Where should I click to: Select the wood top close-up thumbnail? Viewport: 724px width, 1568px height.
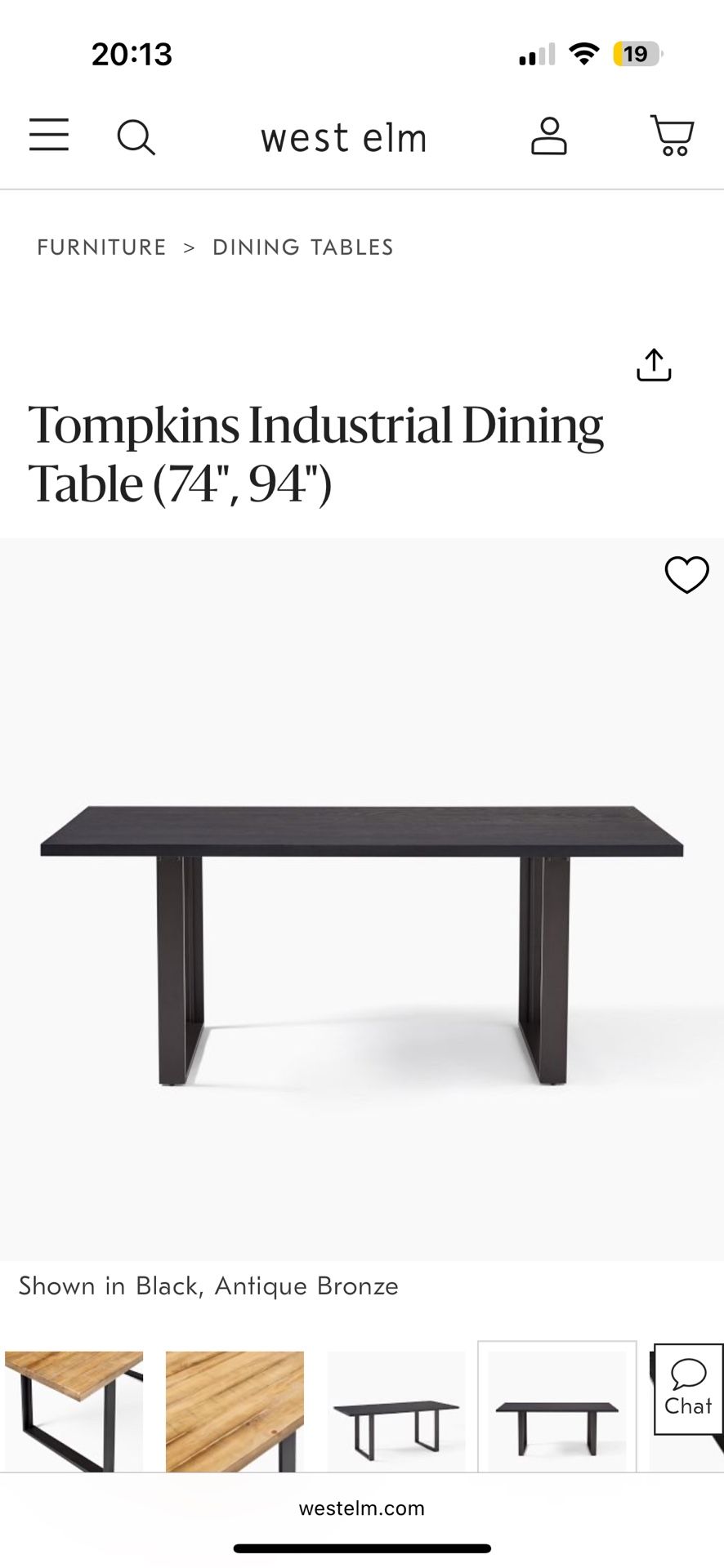(235, 1410)
